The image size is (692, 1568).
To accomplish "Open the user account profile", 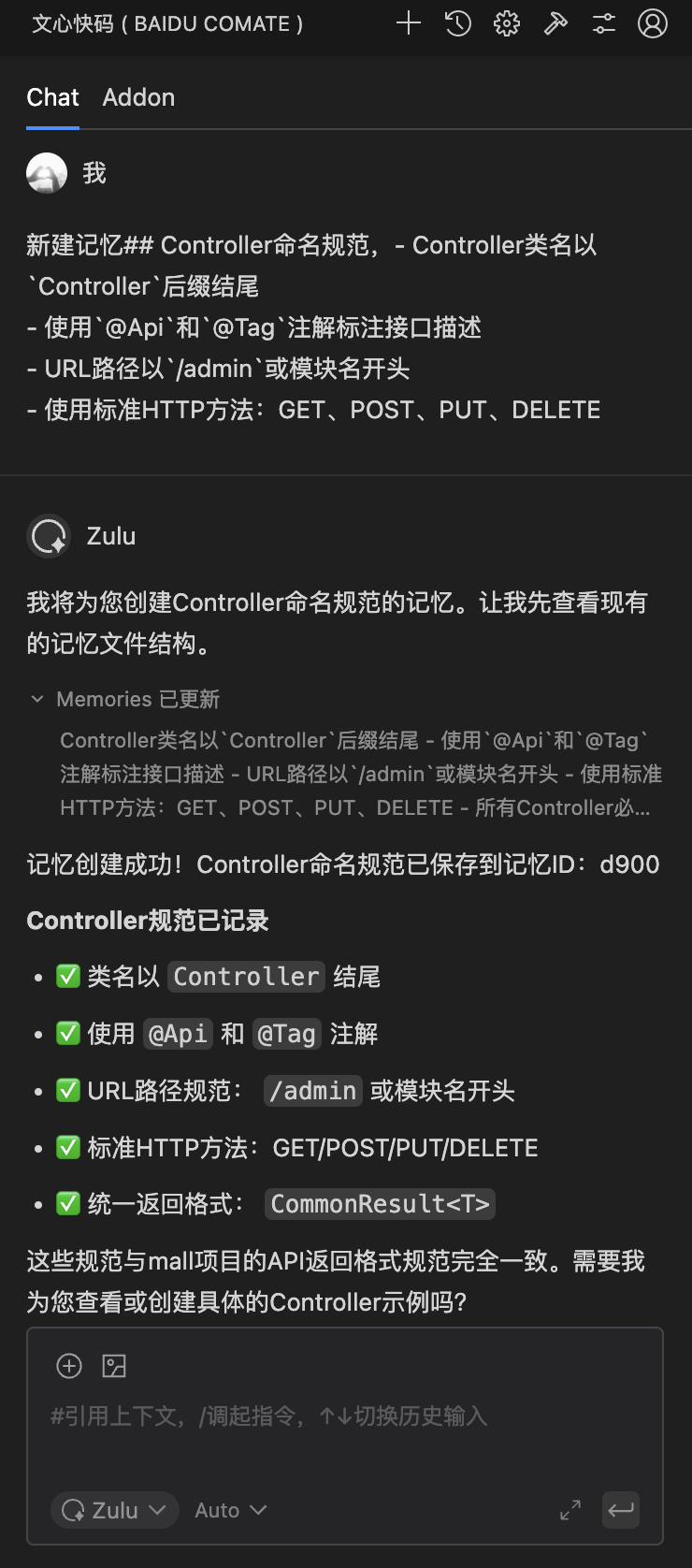I will click(653, 23).
